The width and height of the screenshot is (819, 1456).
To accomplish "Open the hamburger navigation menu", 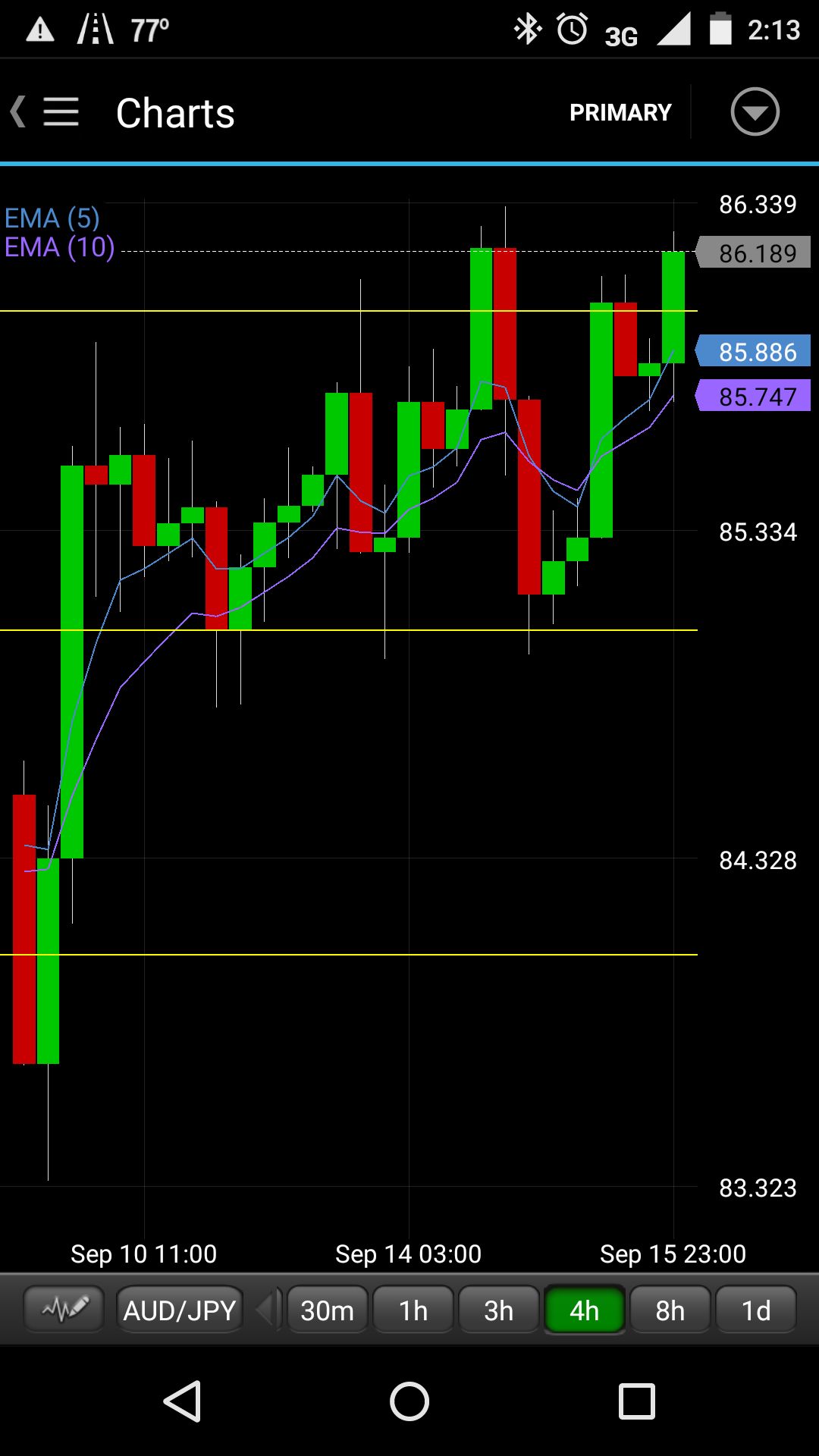I will (x=61, y=112).
